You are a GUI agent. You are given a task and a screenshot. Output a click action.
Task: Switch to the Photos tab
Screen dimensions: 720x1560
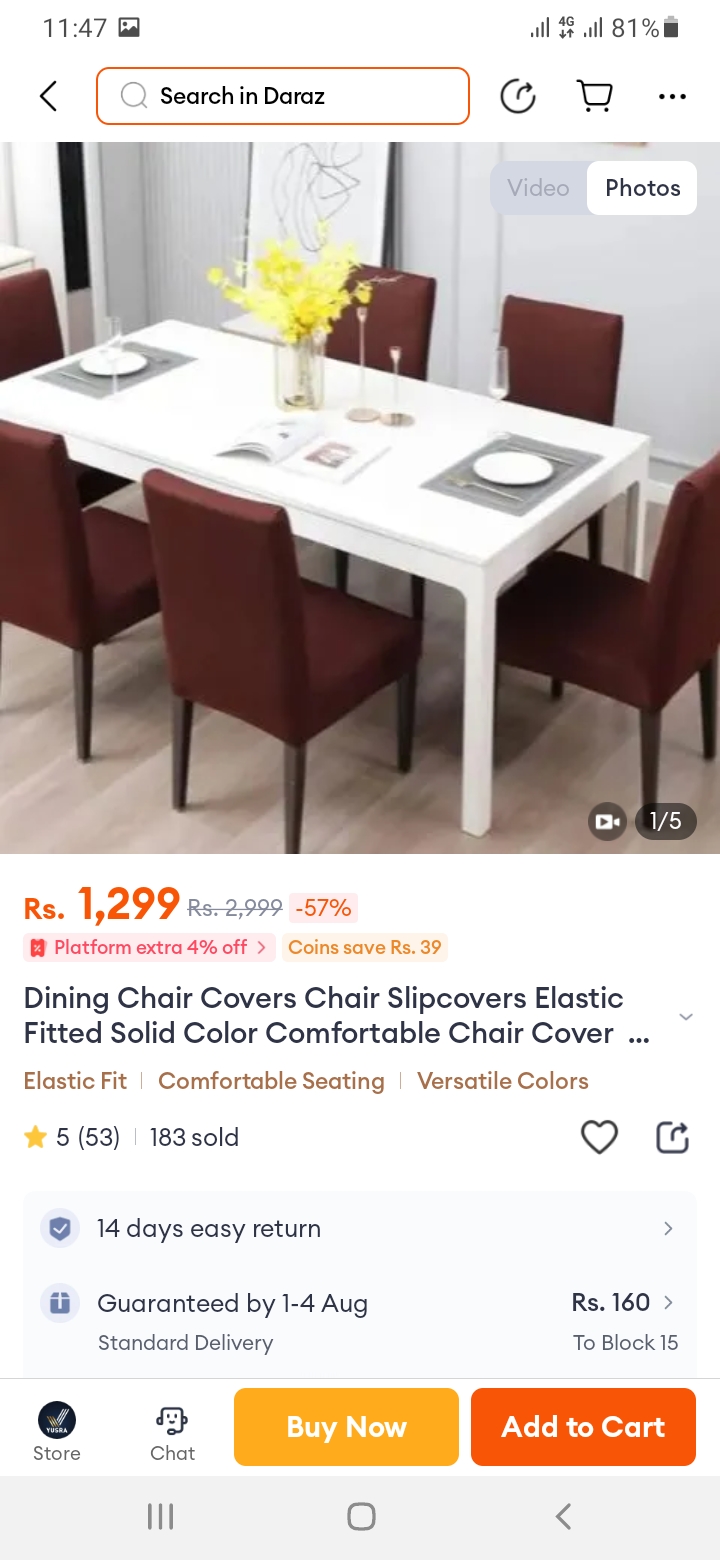[642, 188]
